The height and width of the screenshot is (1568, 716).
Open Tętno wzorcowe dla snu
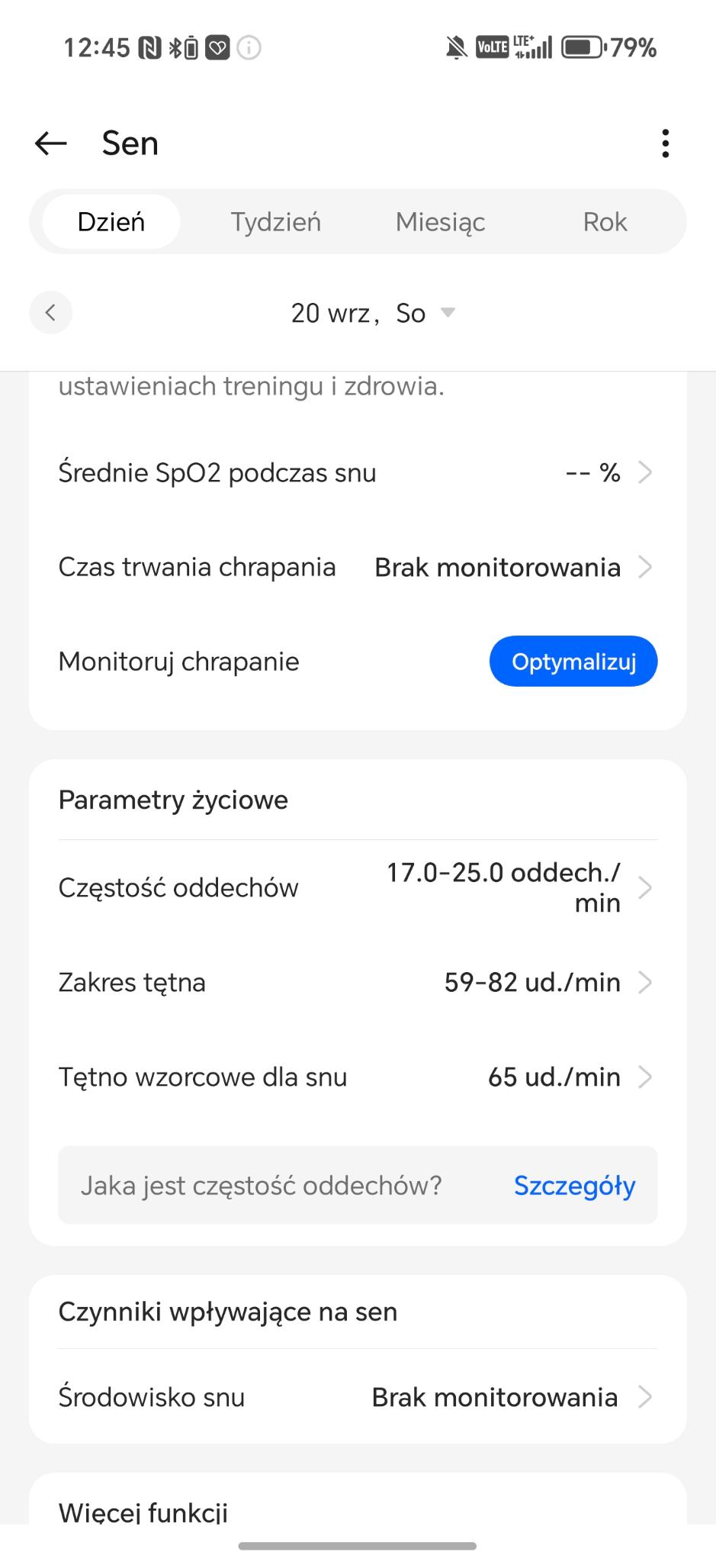[357, 1077]
